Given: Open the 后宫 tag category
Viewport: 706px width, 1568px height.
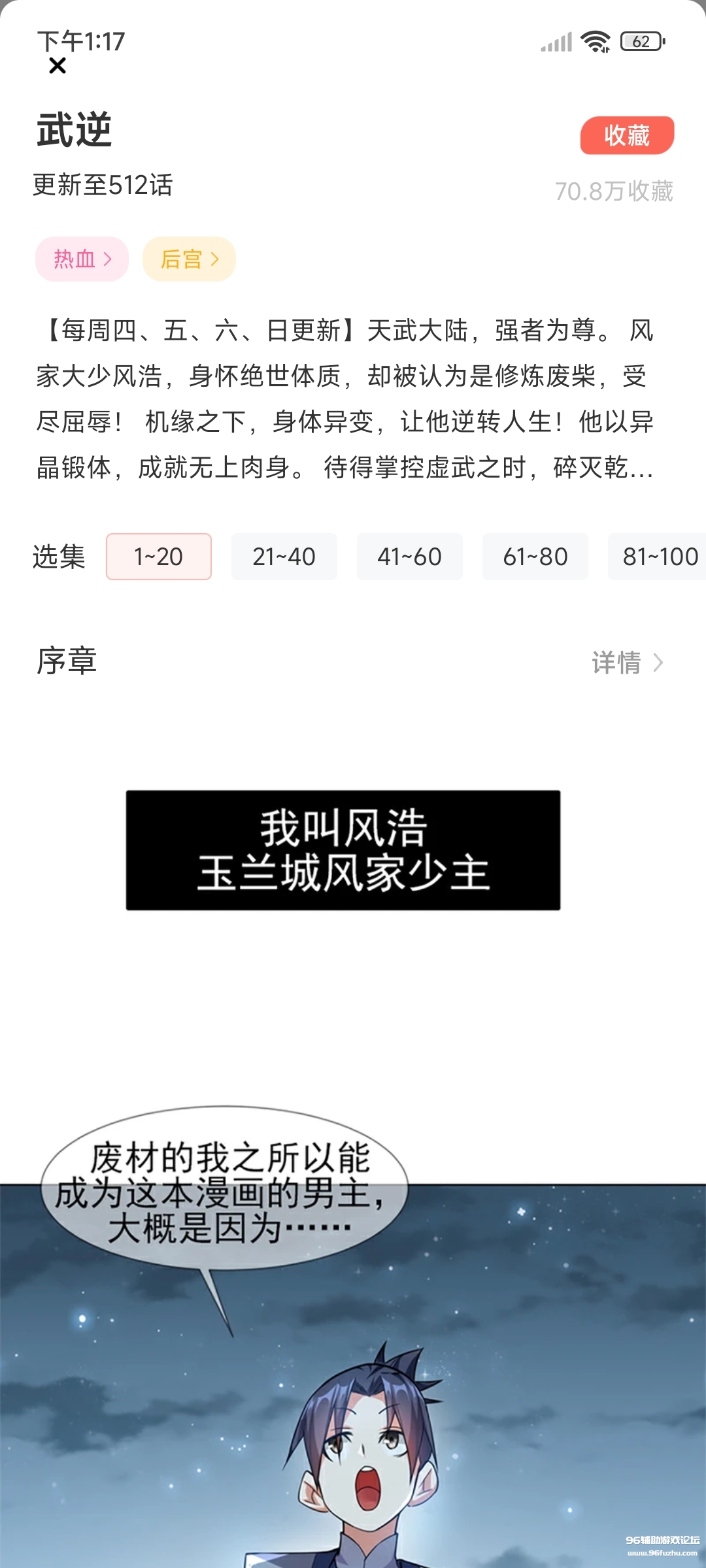Looking at the screenshot, I should coord(188,259).
